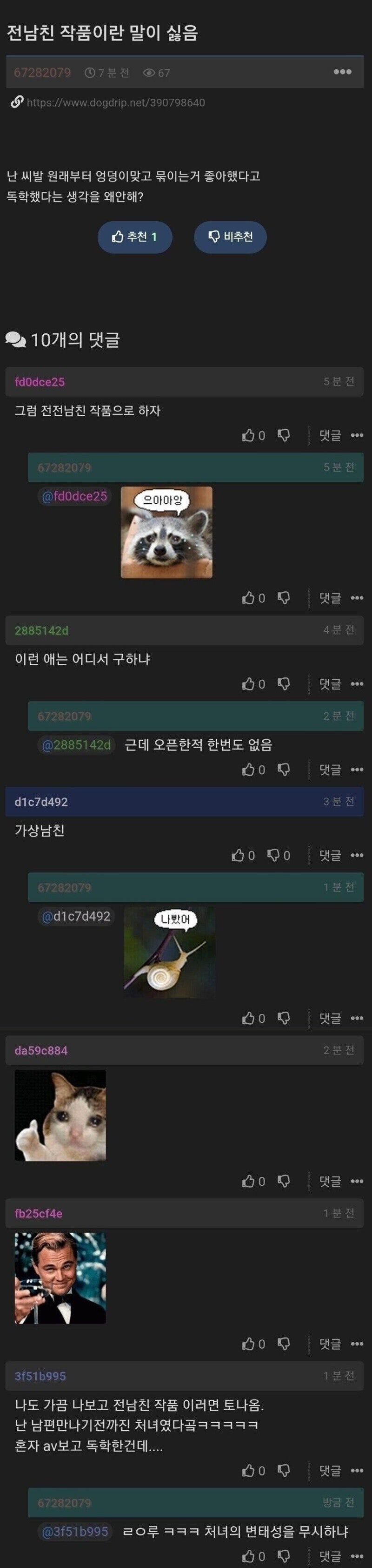The width and height of the screenshot is (372, 1568).
Task: Reply to da59c884's comment via 댓글
Action: tap(330, 1181)
